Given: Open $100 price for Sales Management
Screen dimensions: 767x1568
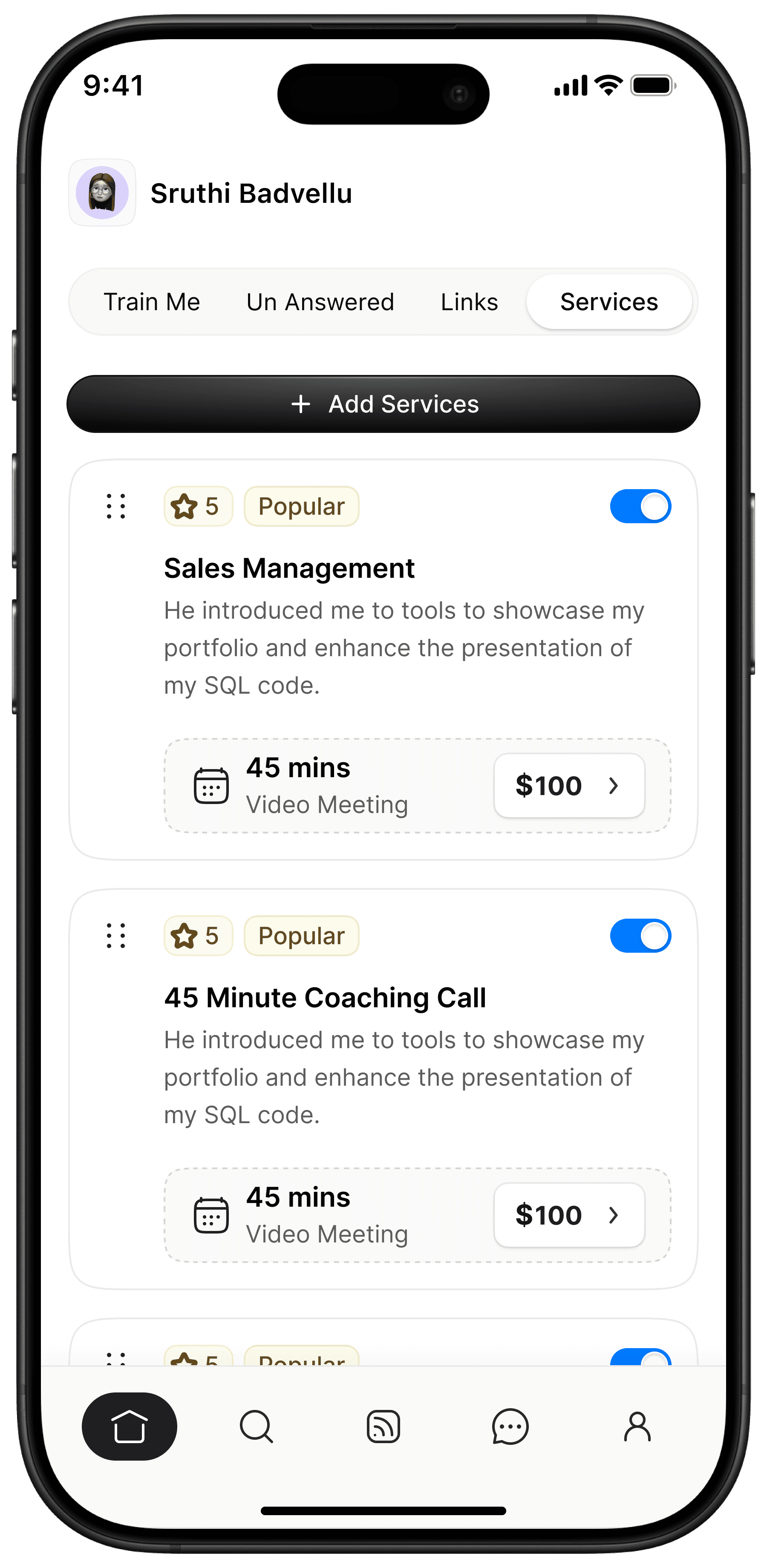Looking at the screenshot, I should point(569,786).
